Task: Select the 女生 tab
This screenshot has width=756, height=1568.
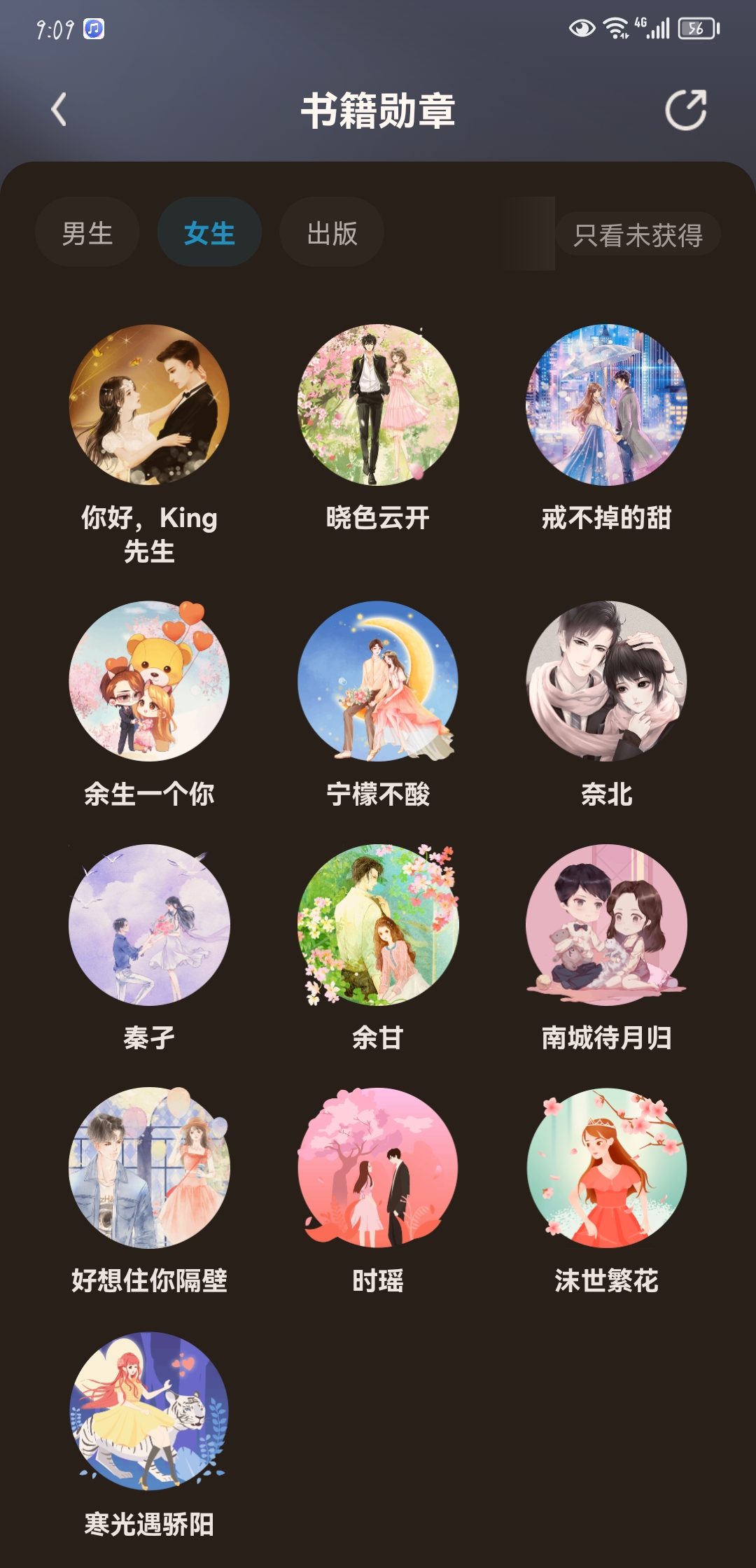Action: 209,232
